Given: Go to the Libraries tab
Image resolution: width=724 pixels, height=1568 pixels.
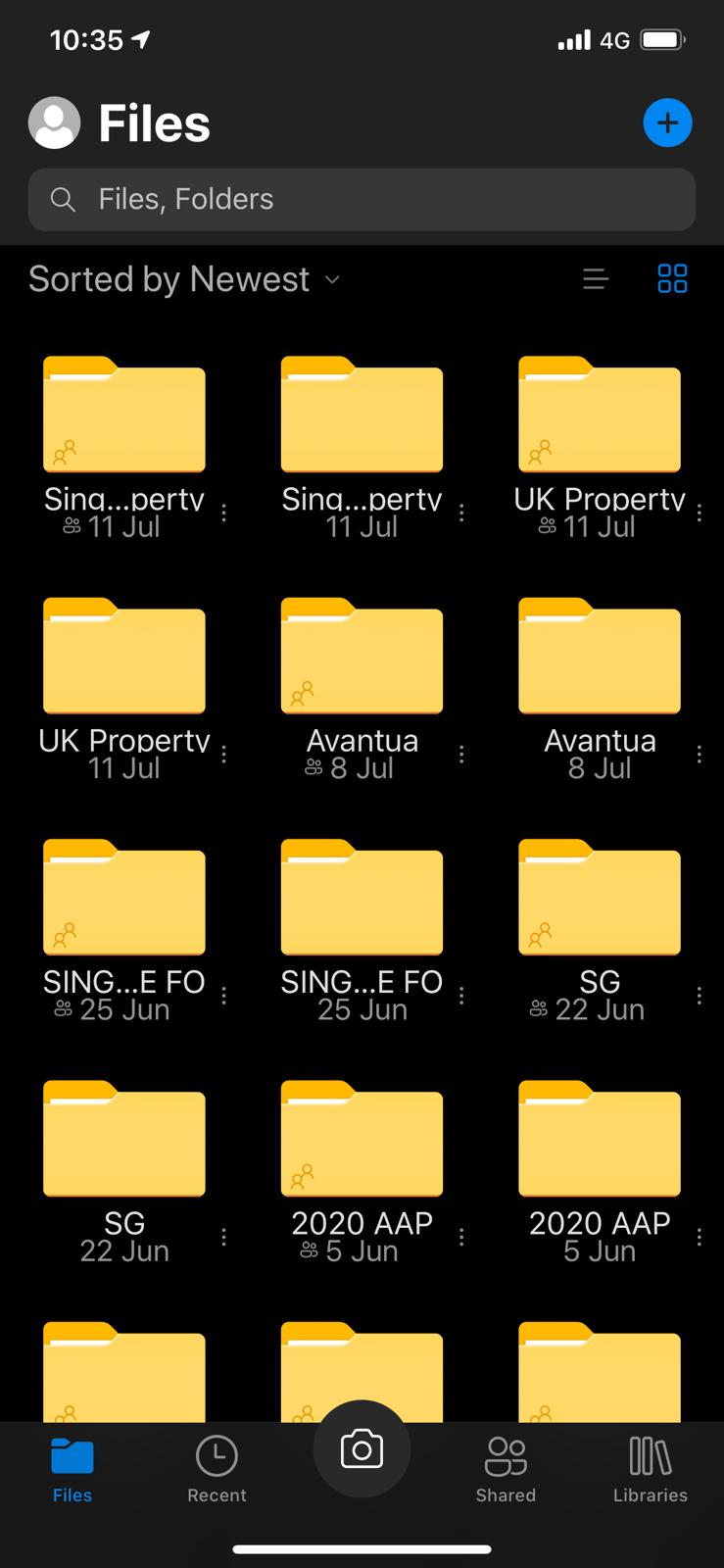Looking at the screenshot, I should click(x=651, y=1469).
